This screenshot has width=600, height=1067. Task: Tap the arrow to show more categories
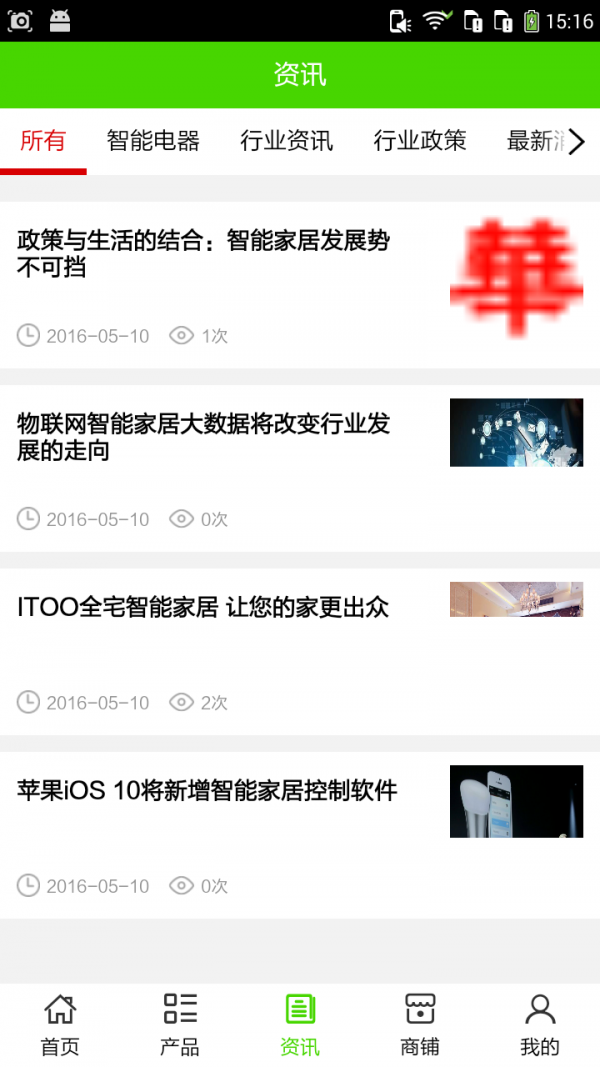point(576,142)
